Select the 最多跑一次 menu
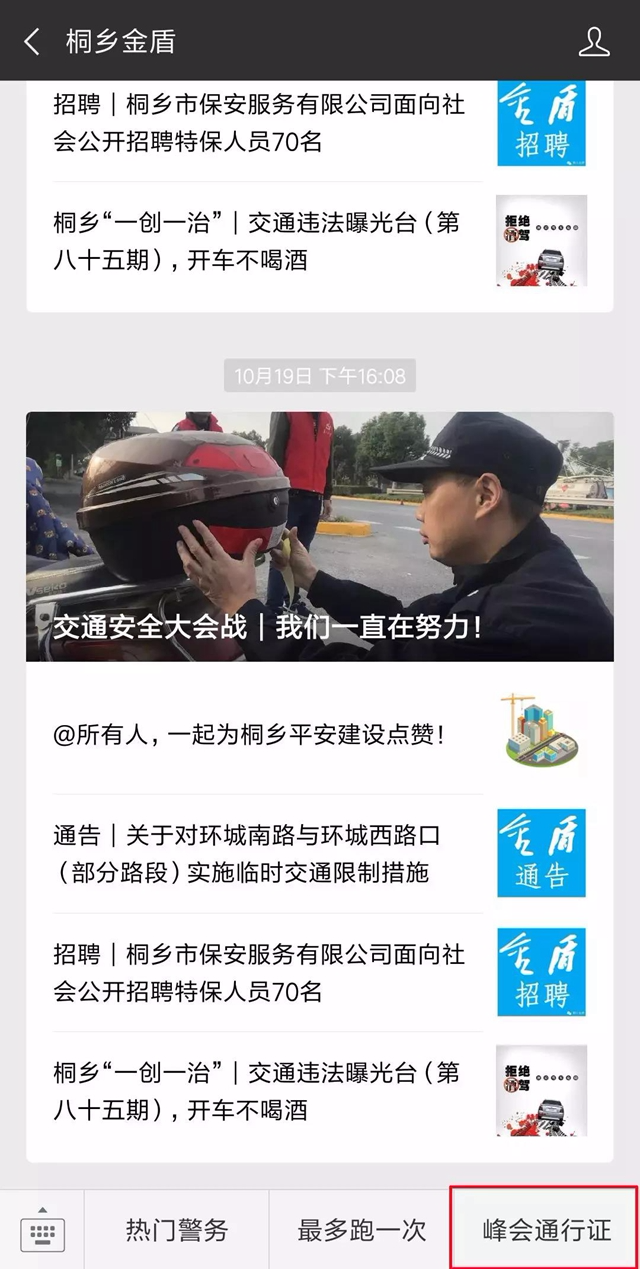640x1269 pixels. click(x=361, y=1230)
